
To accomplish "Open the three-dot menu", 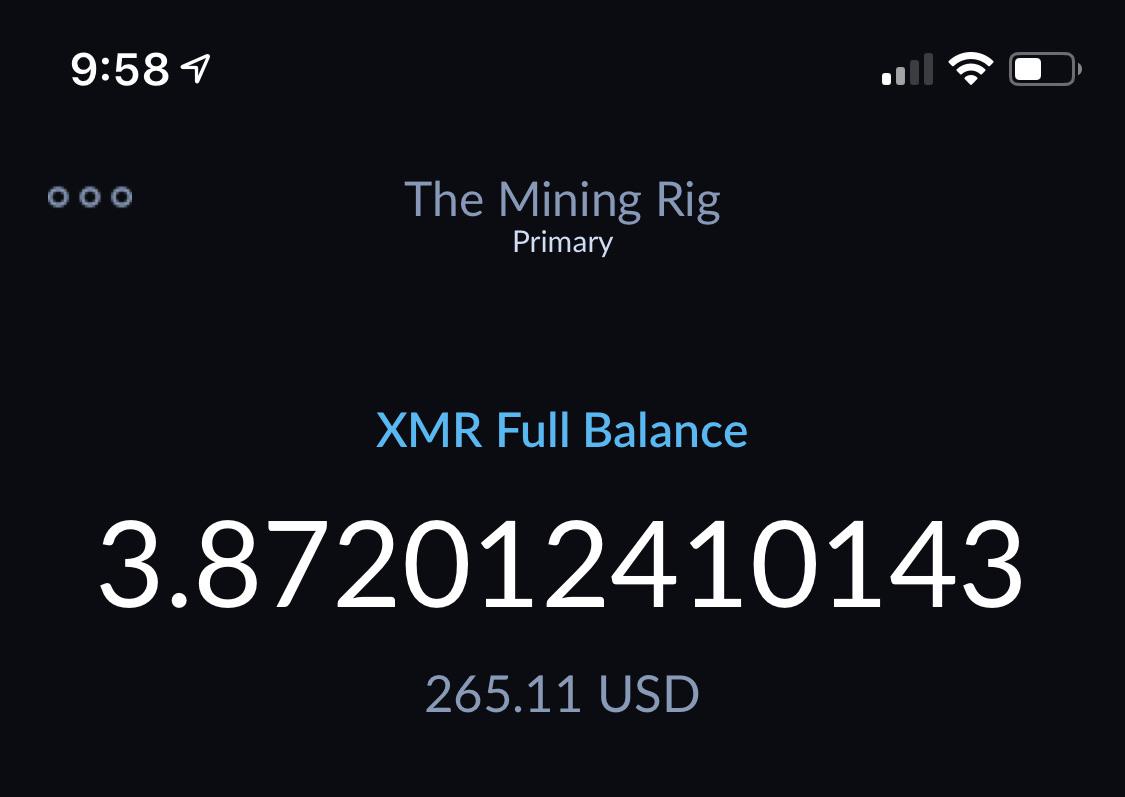I will 90,197.
